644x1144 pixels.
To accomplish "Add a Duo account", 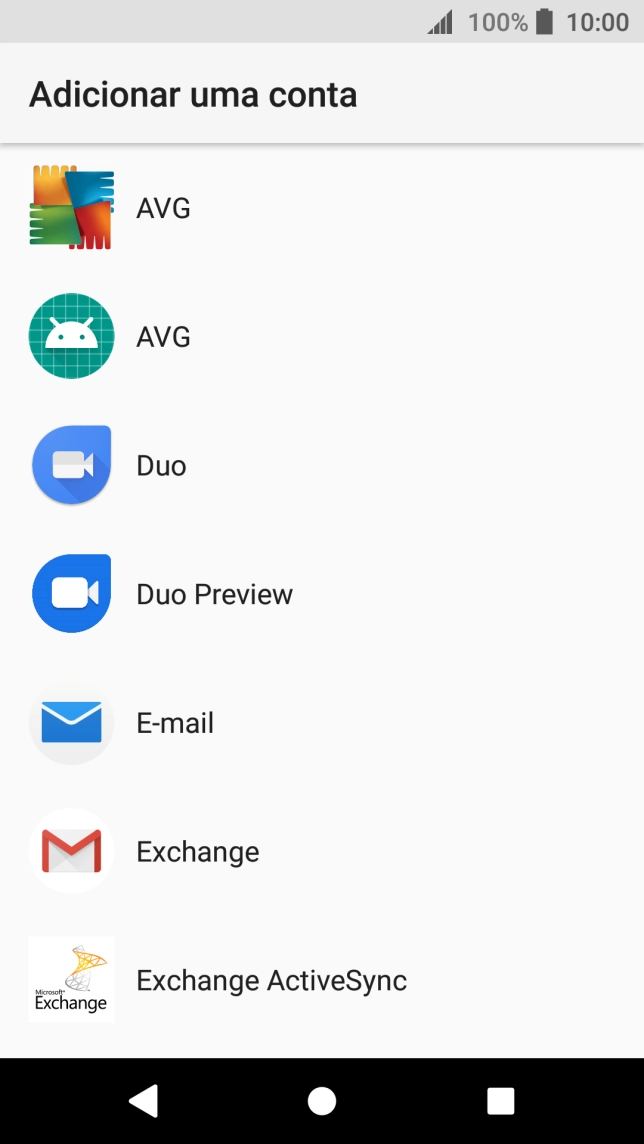I will click(x=161, y=466).
